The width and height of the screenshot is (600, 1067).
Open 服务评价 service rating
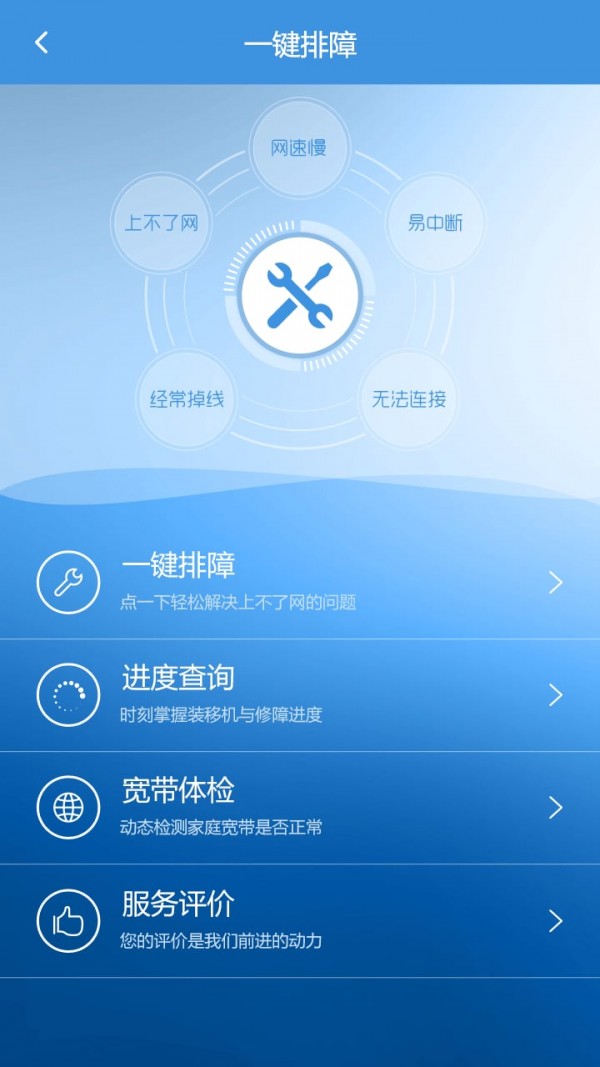[x=300, y=920]
